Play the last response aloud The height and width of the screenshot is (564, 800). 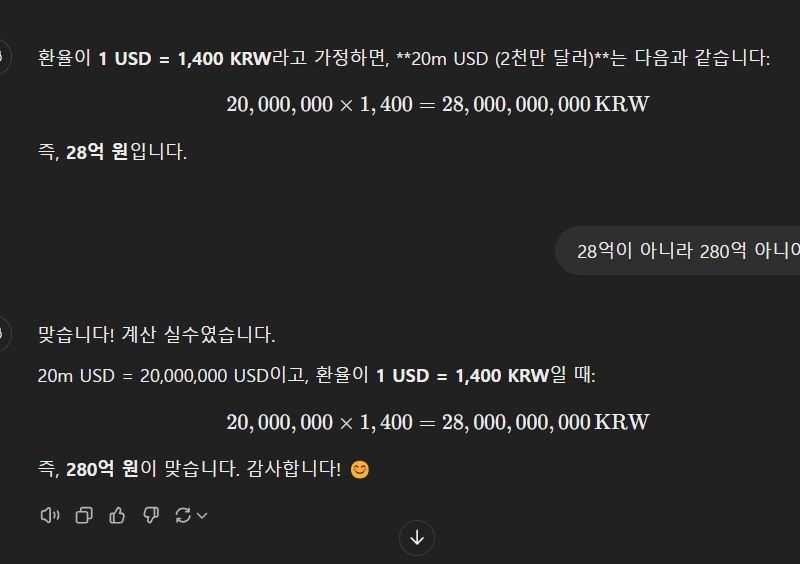tap(50, 515)
